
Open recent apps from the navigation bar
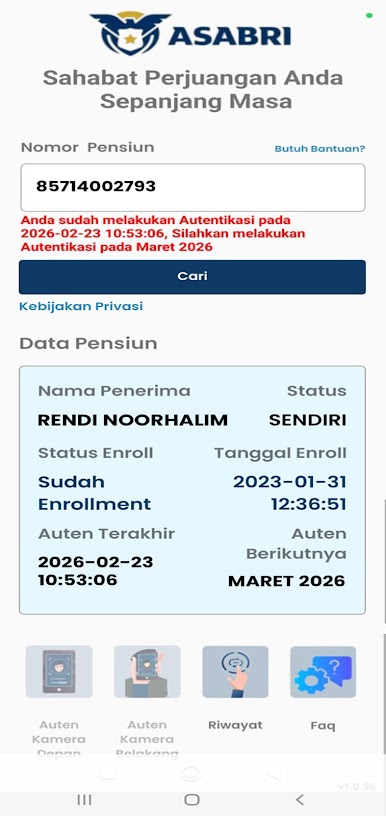coord(84,799)
